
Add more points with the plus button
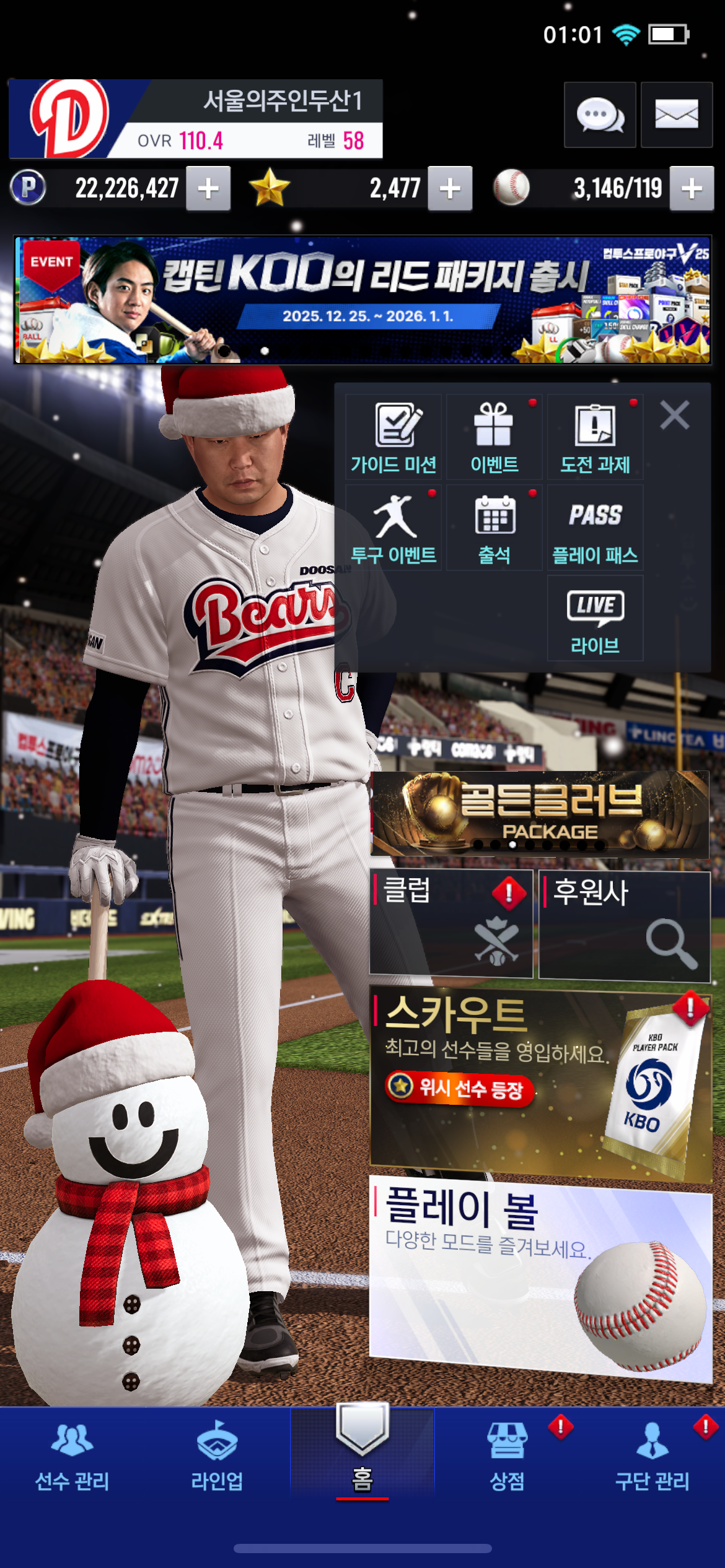208,188
